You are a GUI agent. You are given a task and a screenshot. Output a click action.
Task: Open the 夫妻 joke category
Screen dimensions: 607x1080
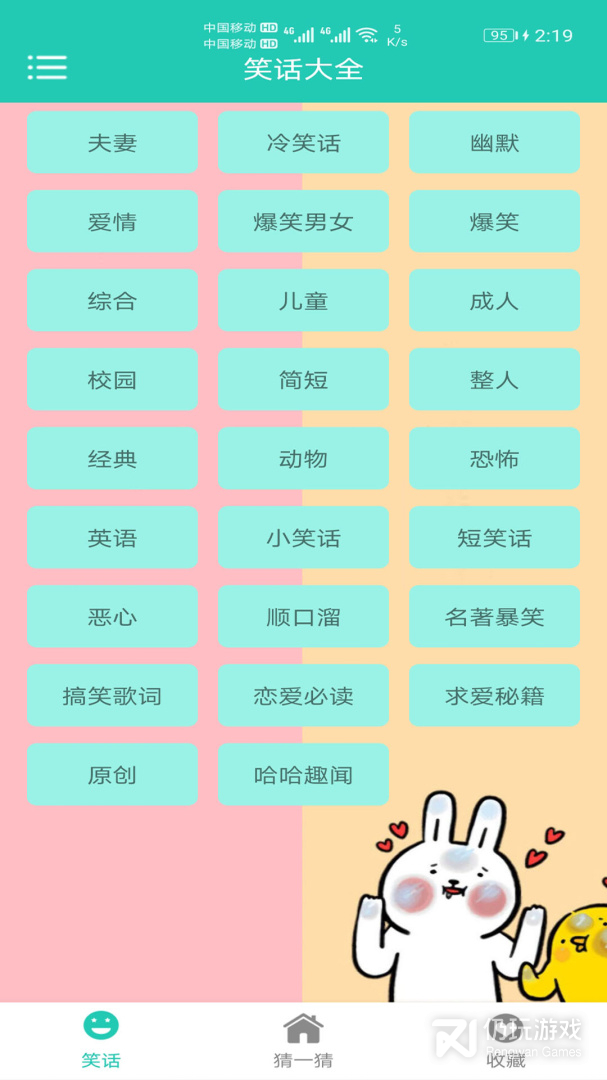pos(112,143)
